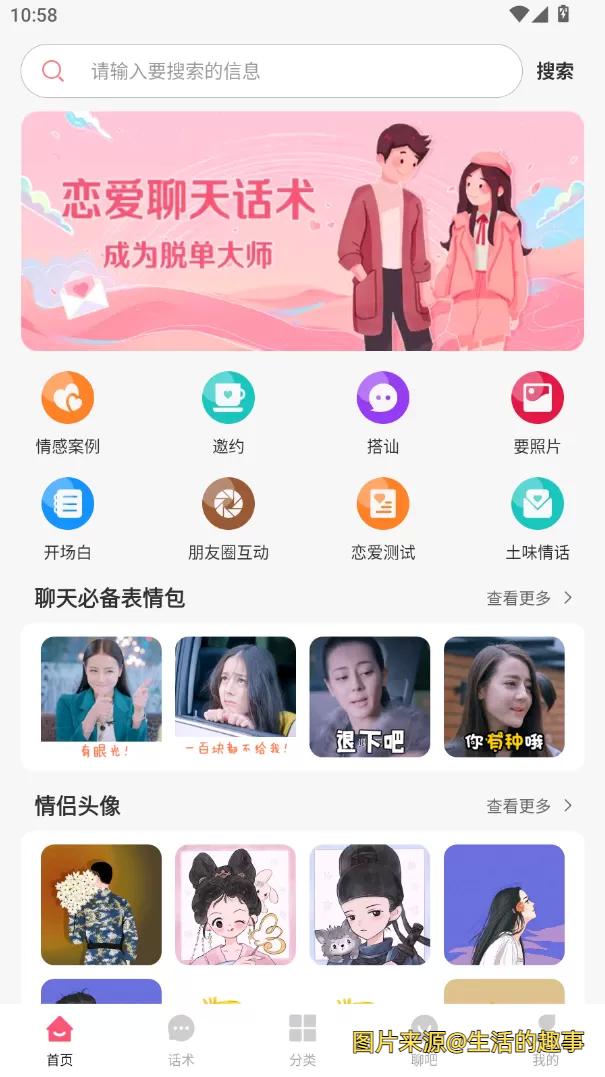The height and width of the screenshot is (1077, 605).
Task: Go to the 首页 tab
Action: (x=60, y=1040)
